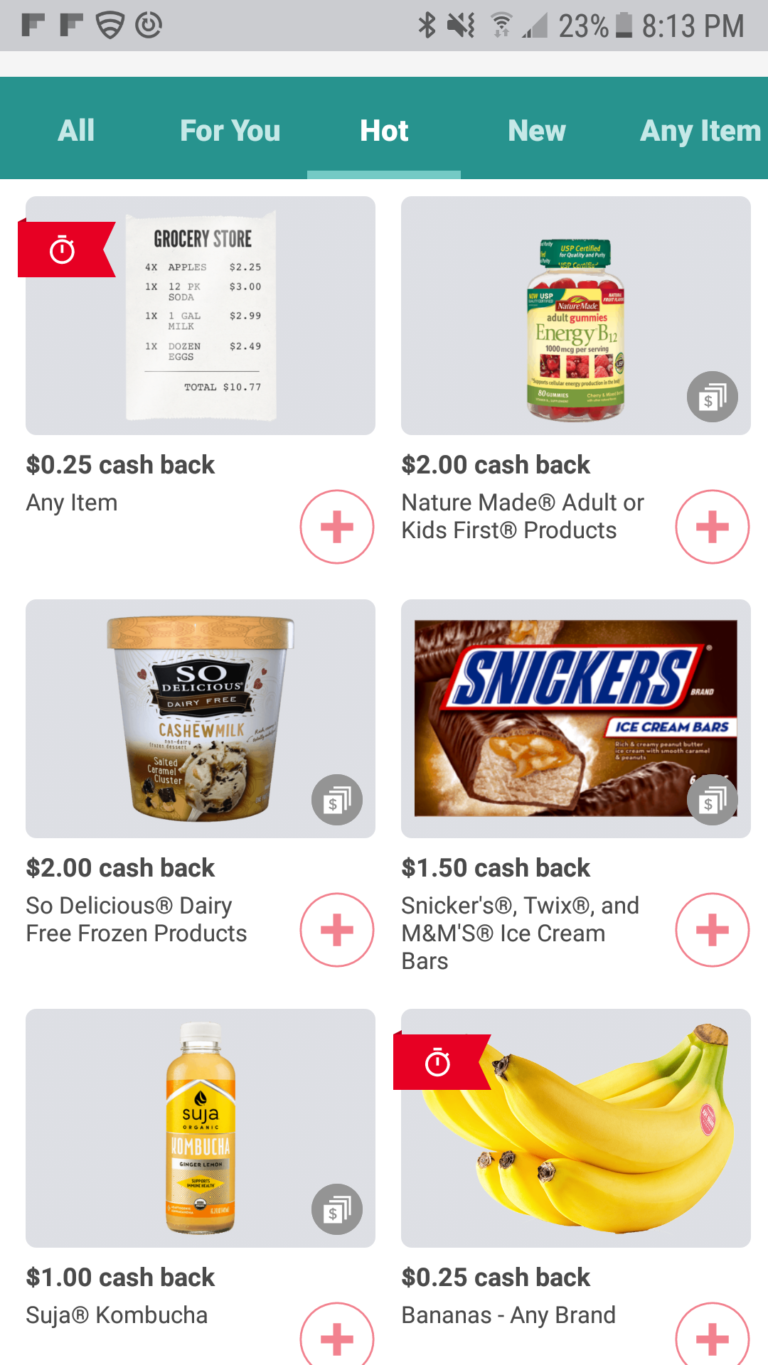Add the Any Item $0.25 offer
This screenshot has height=1365, width=768.
point(337,527)
